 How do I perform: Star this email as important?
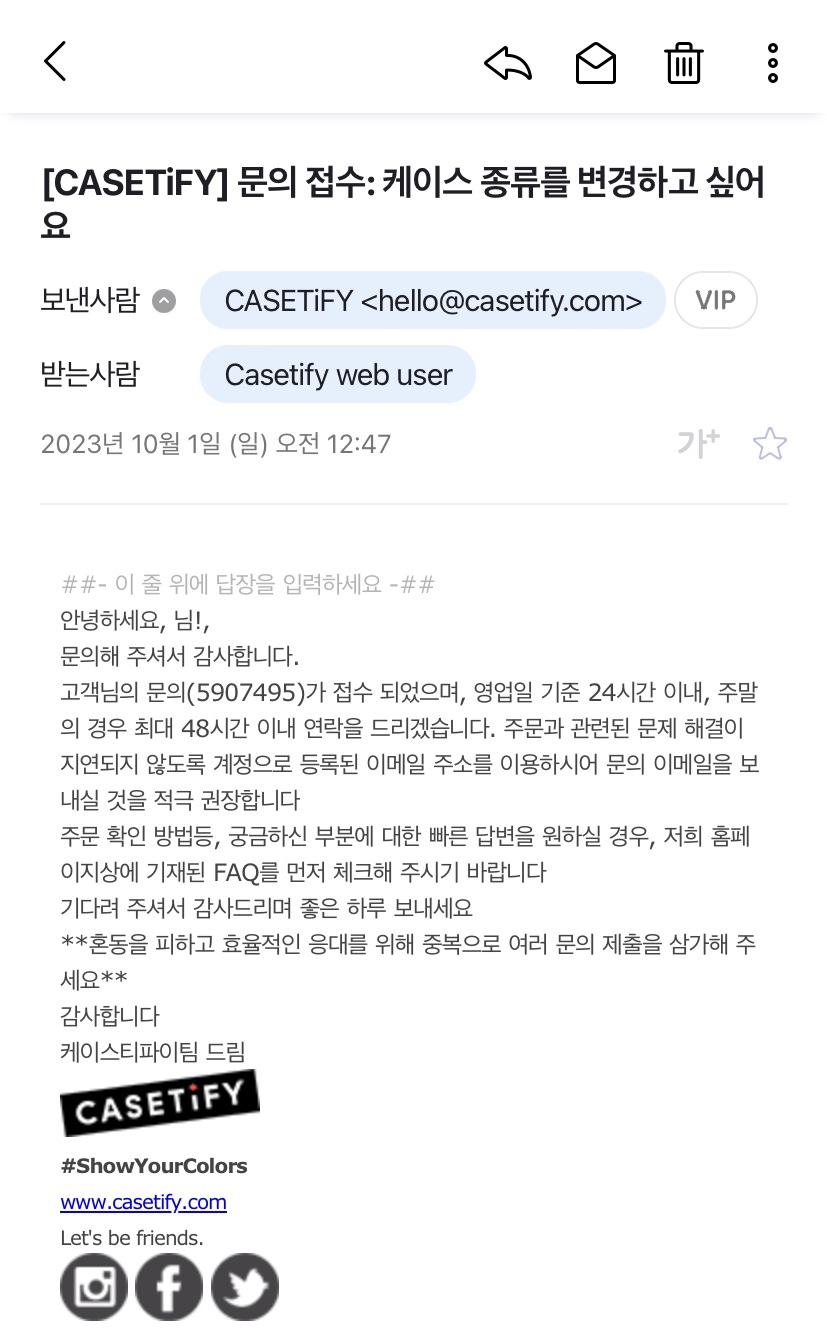pos(770,443)
